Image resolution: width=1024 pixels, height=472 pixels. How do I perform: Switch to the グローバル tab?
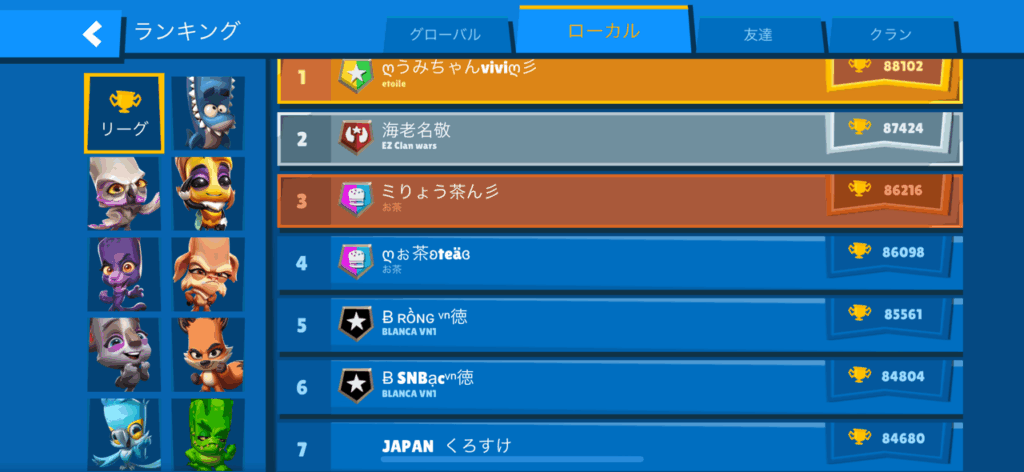445,34
